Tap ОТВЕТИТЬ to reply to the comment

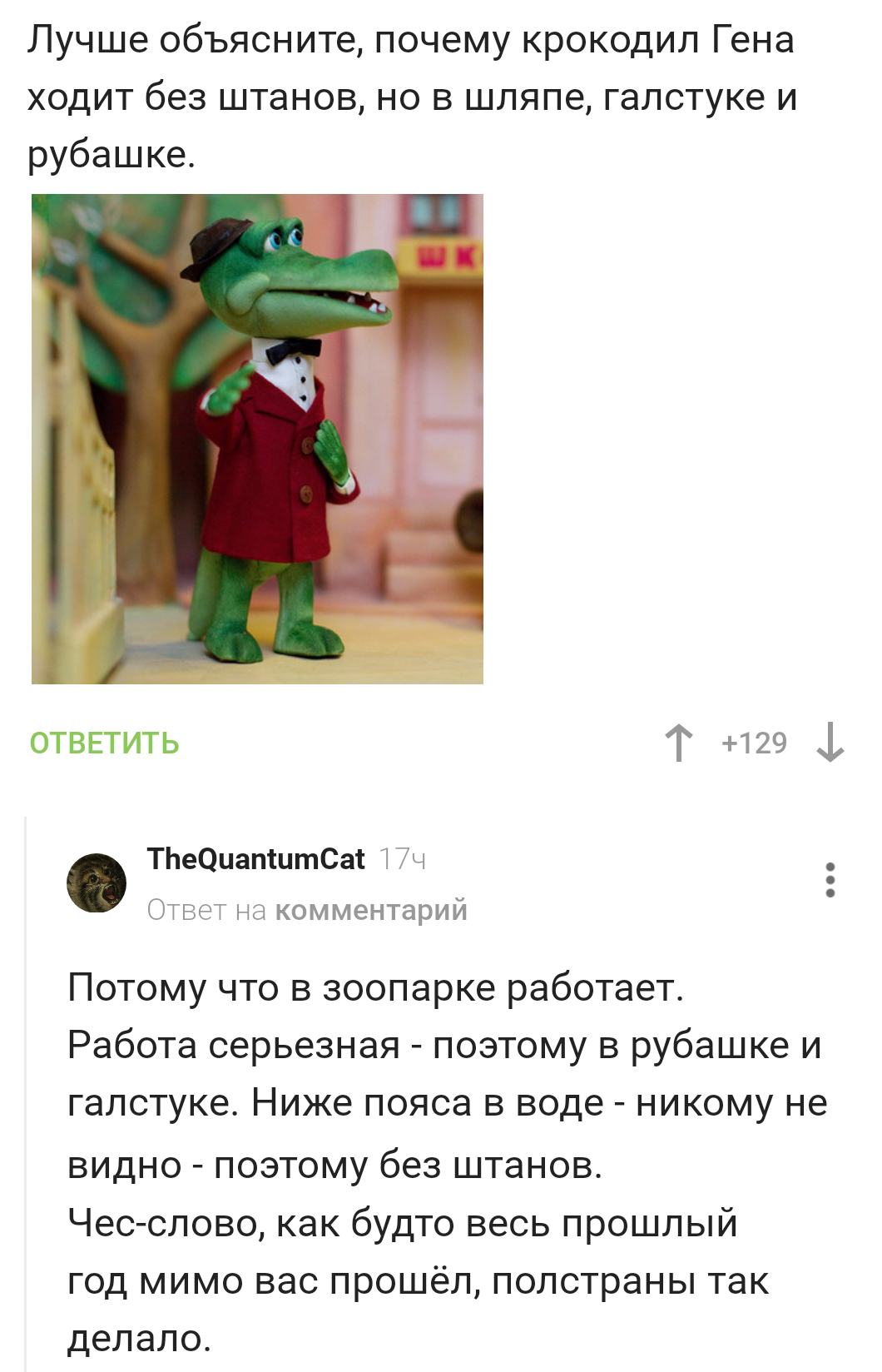pyautogui.click(x=105, y=743)
